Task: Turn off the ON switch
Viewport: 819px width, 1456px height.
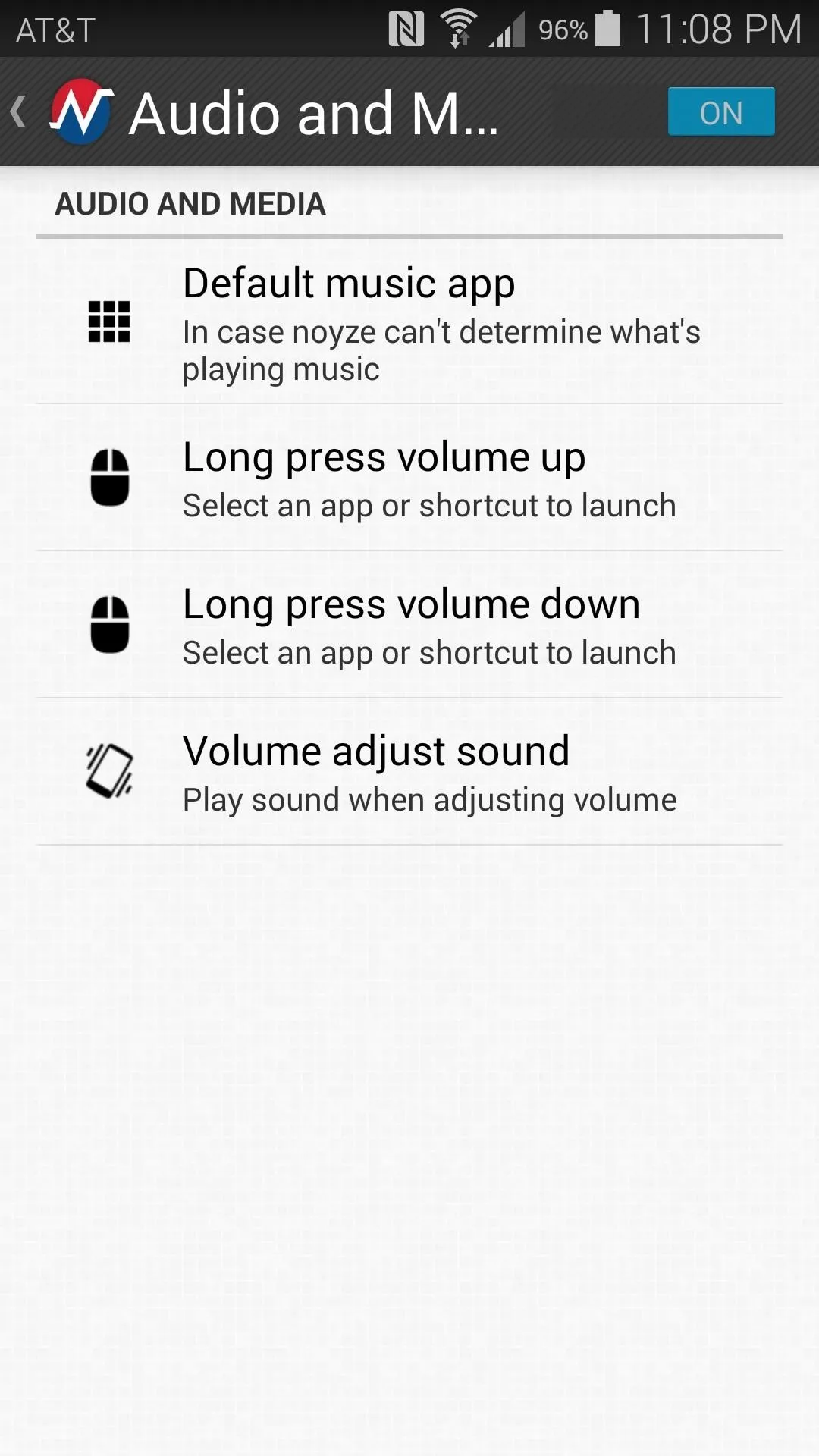Action: click(x=721, y=112)
